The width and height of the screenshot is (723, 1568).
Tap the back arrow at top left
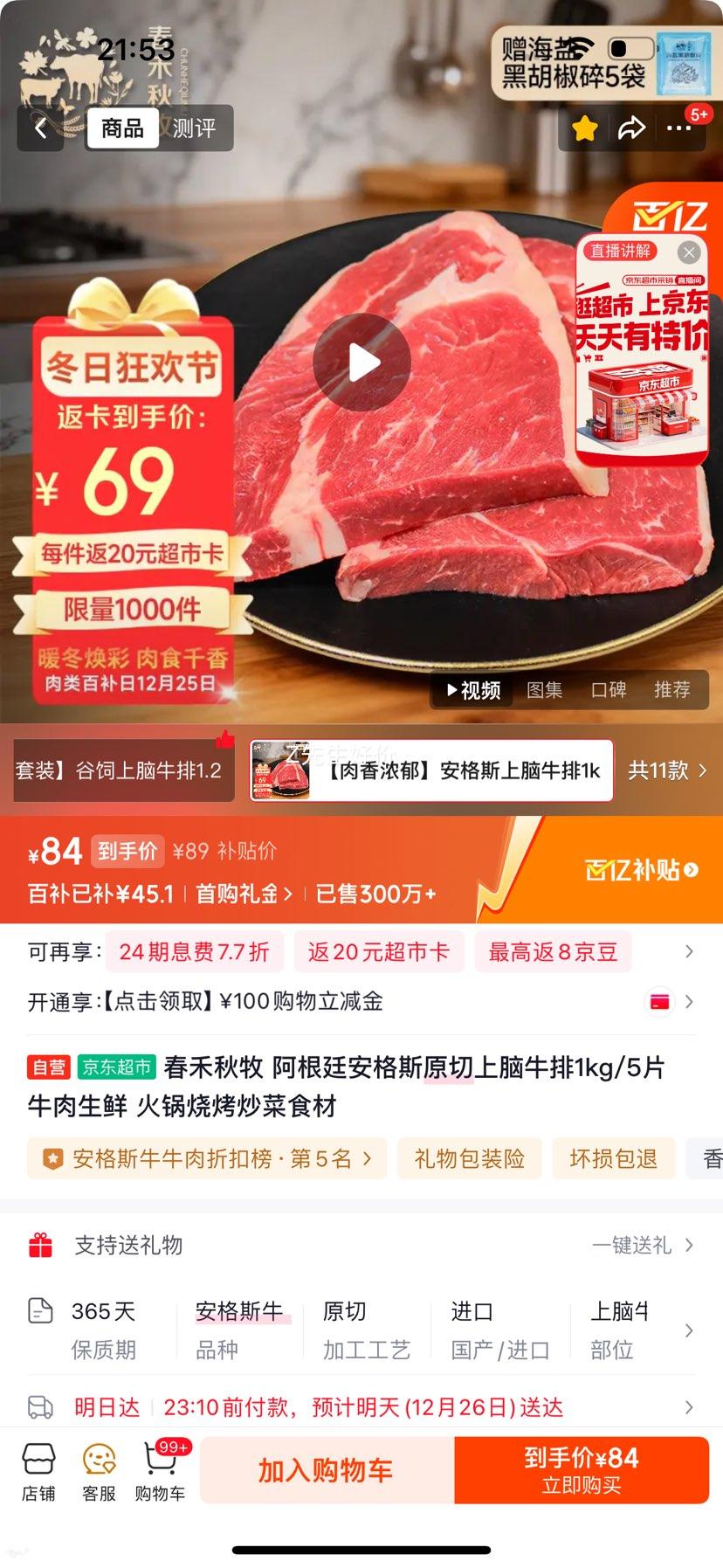pyautogui.click(x=39, y=127)
